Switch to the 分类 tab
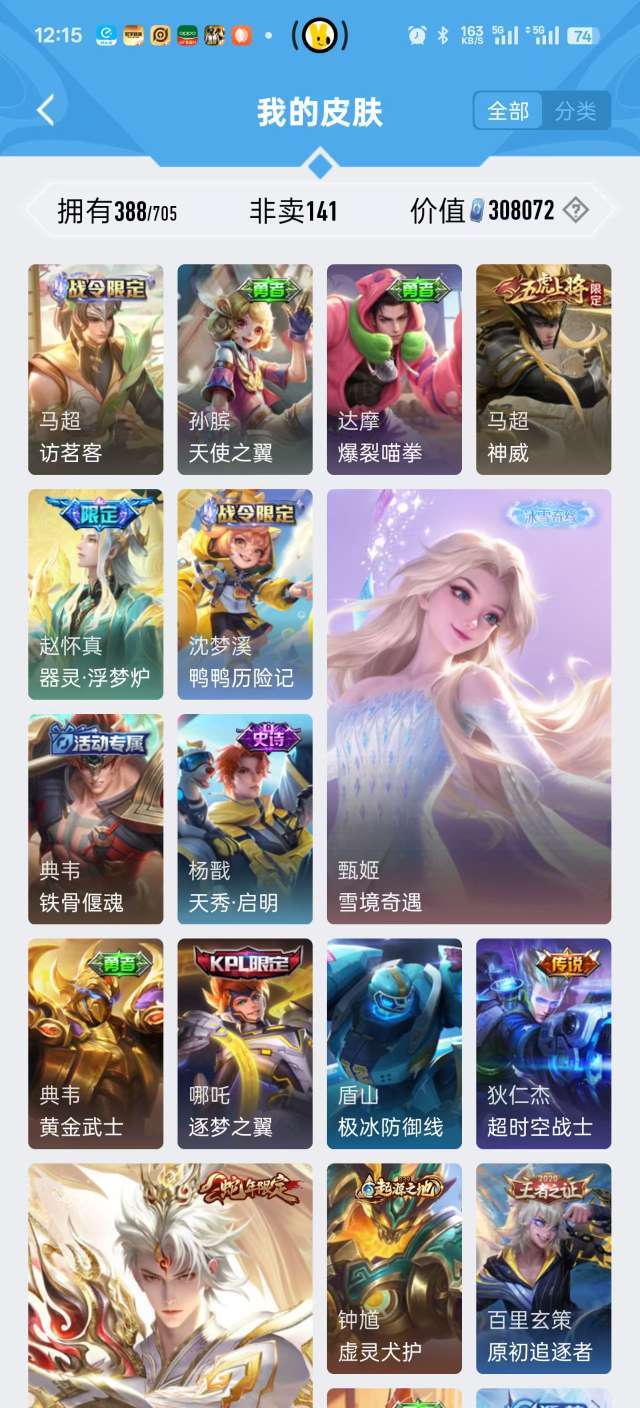The width and height of the screenshot is (640, 1408). coord(576,111)
